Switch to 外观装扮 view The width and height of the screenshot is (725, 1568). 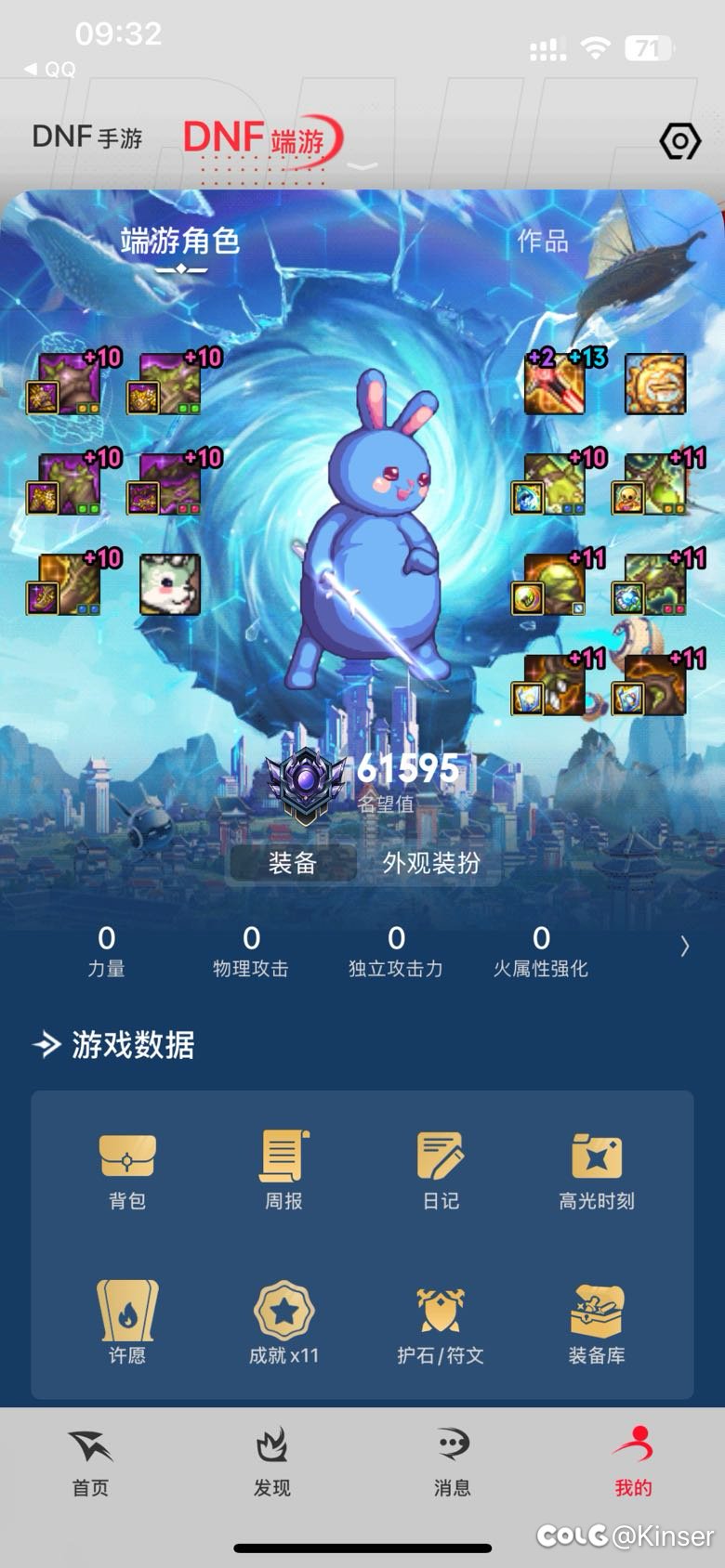coord(431,863)
